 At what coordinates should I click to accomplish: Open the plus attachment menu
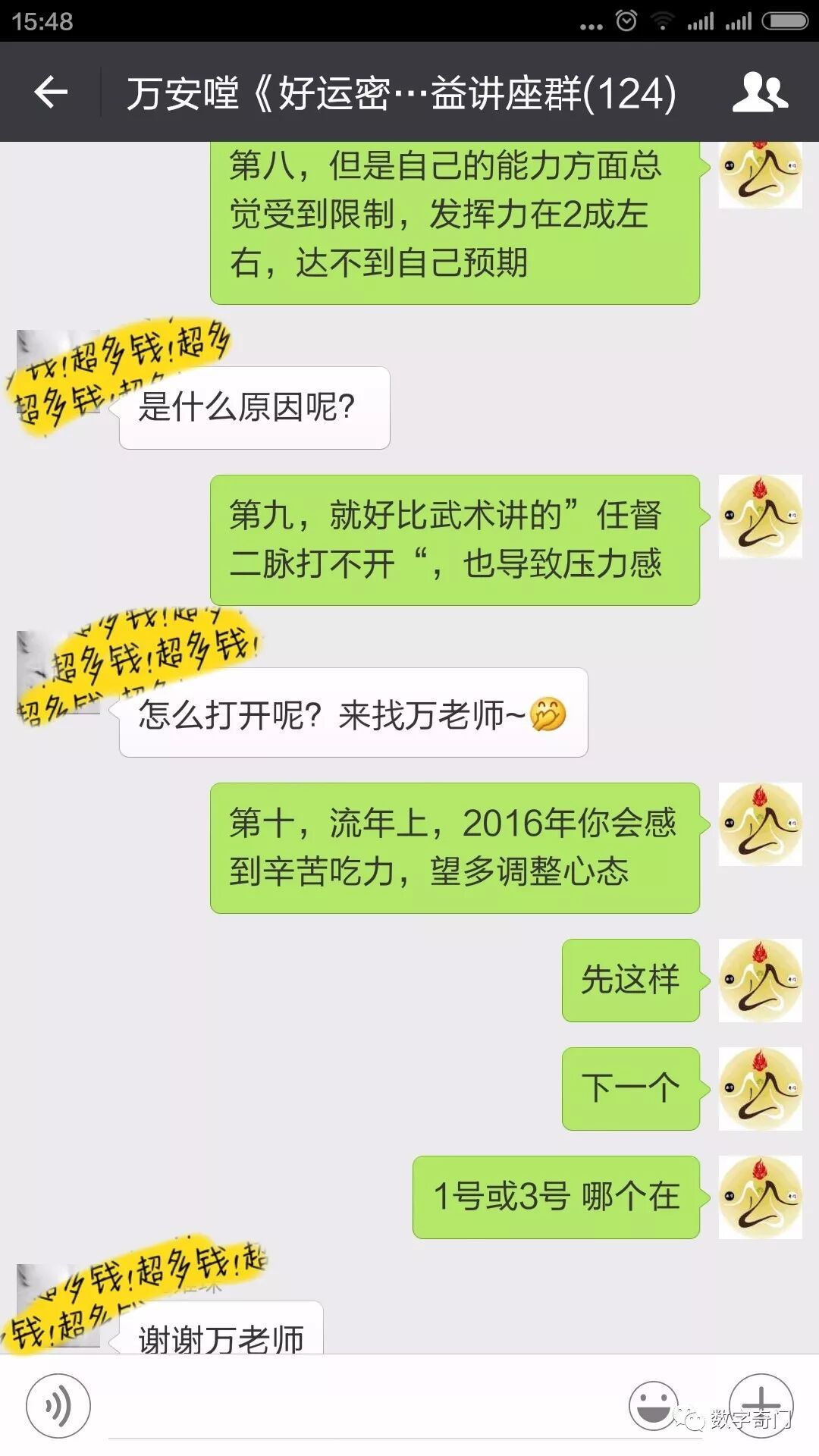[x=761, y=1404]
